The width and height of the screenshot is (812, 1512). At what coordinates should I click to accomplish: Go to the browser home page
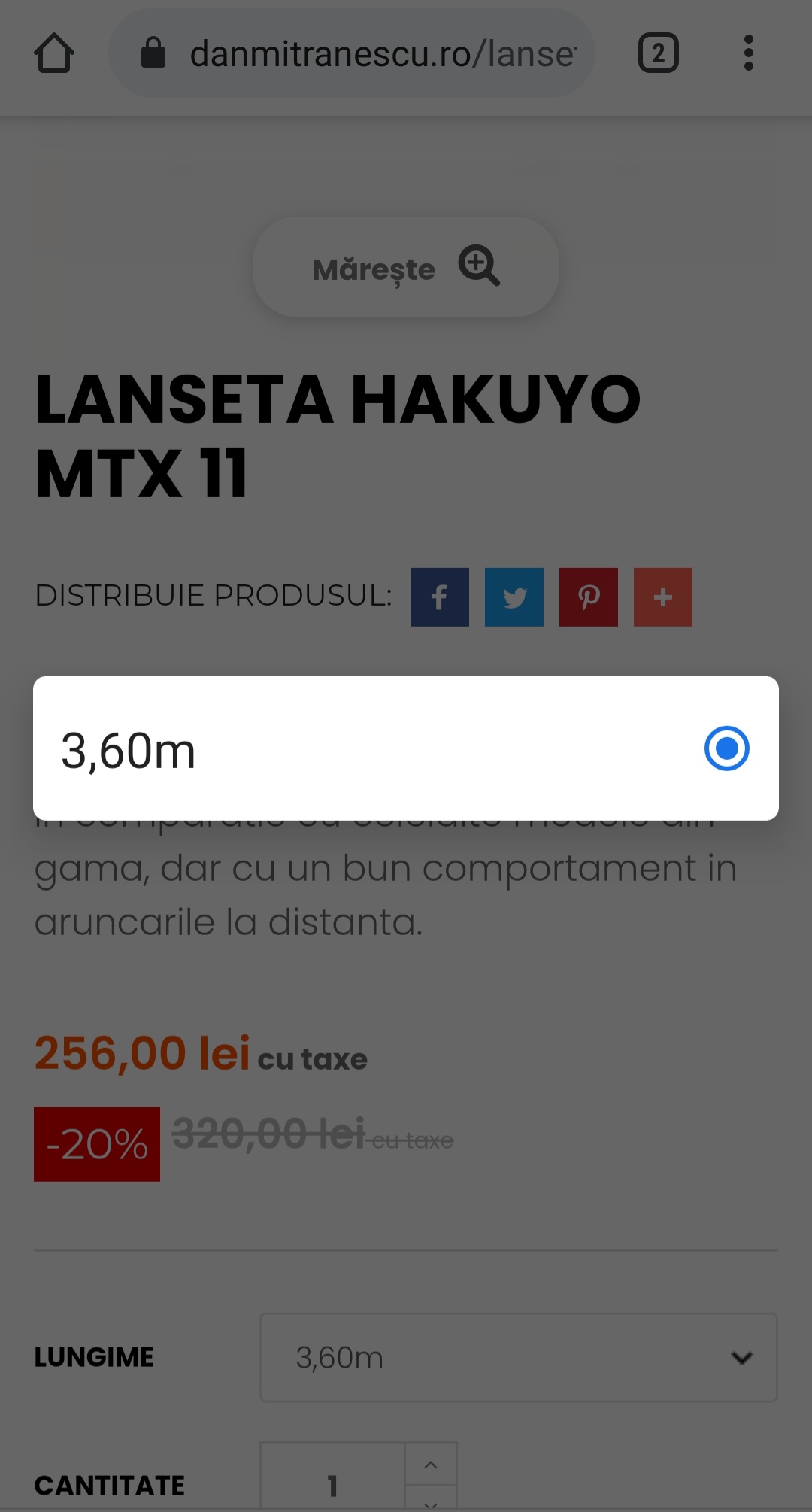(54, 53)
